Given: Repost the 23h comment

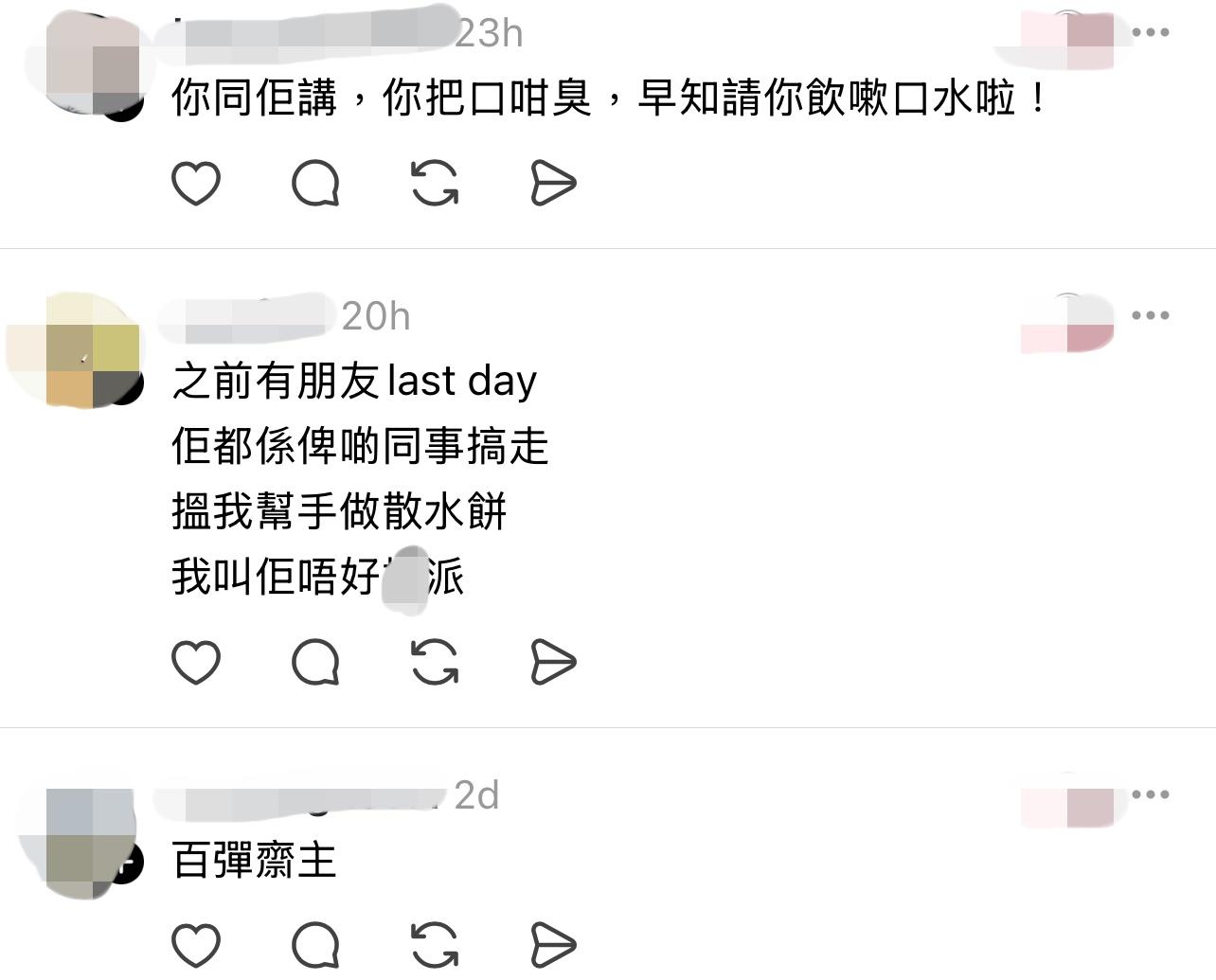Looking at the screenshot, I should (x=435, y=183).
